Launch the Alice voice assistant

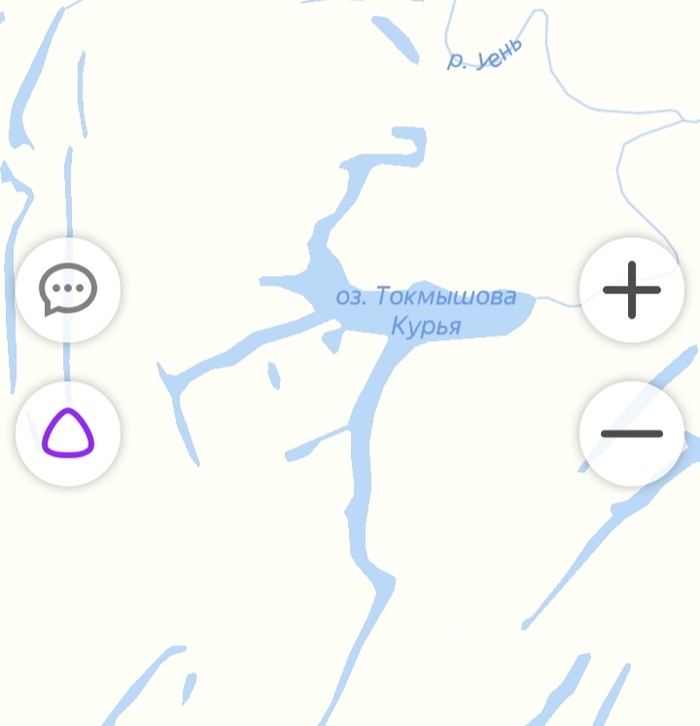pos(68,434)
